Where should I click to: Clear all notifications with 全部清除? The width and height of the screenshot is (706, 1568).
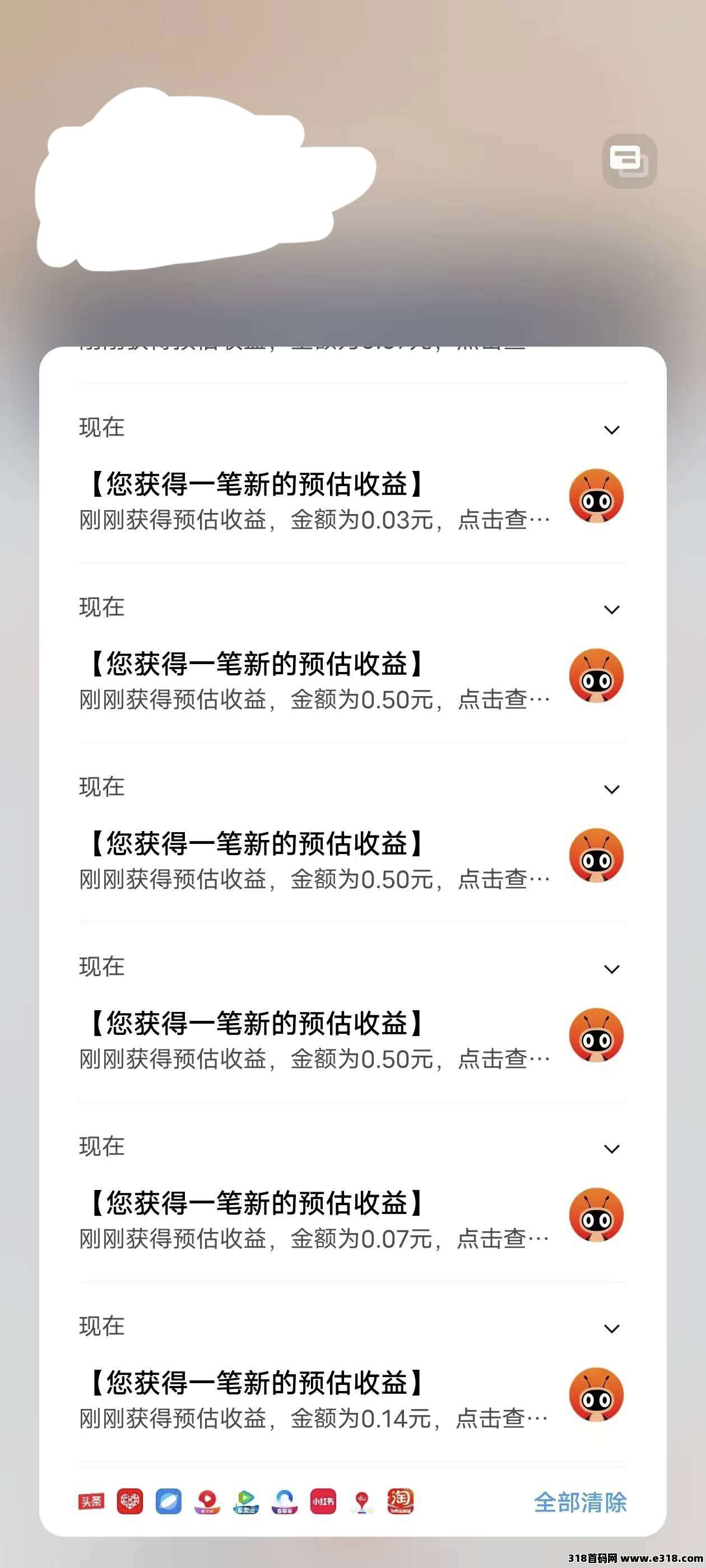(580, 1502)
